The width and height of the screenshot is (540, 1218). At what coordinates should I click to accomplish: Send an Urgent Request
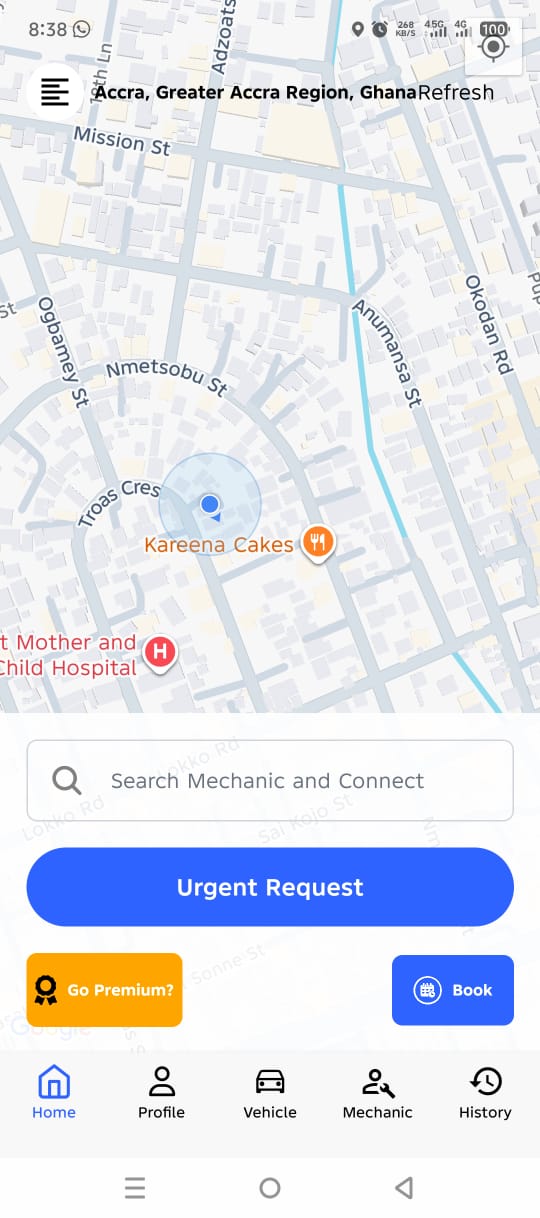click(270, 887)
